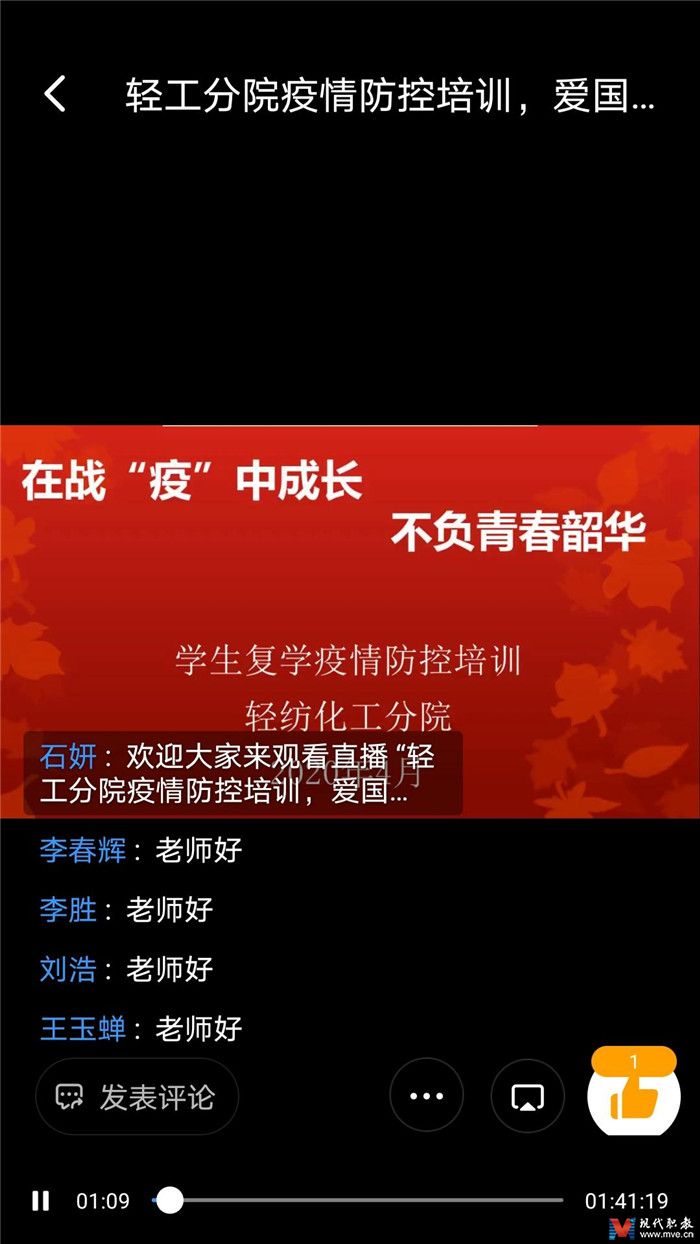Open the three-dot more options menu
Viewport: 700px width, 1244px height.
[426, 1096]
